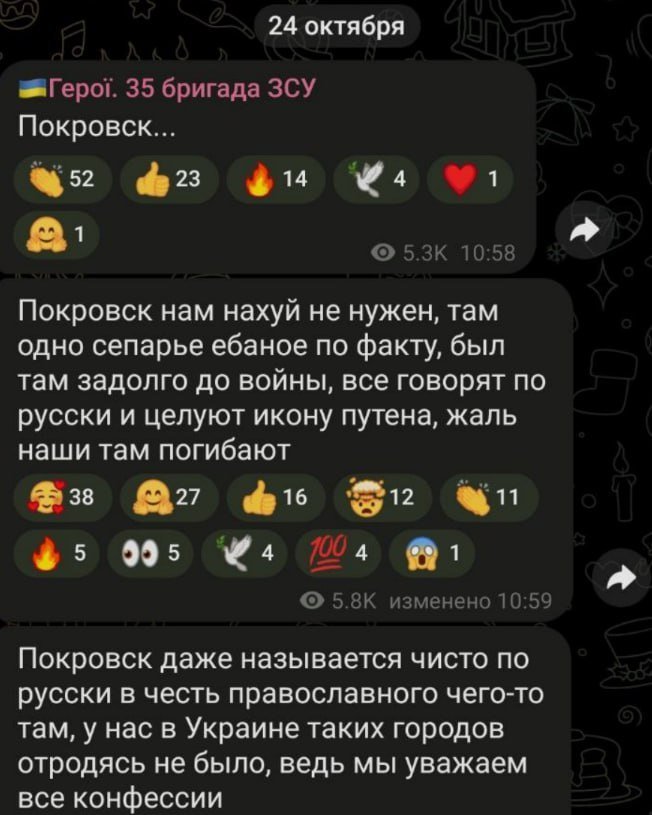Tap the thumbs-up reaction with 16
The height and width of the screenshot is (815, 652).
276,497
